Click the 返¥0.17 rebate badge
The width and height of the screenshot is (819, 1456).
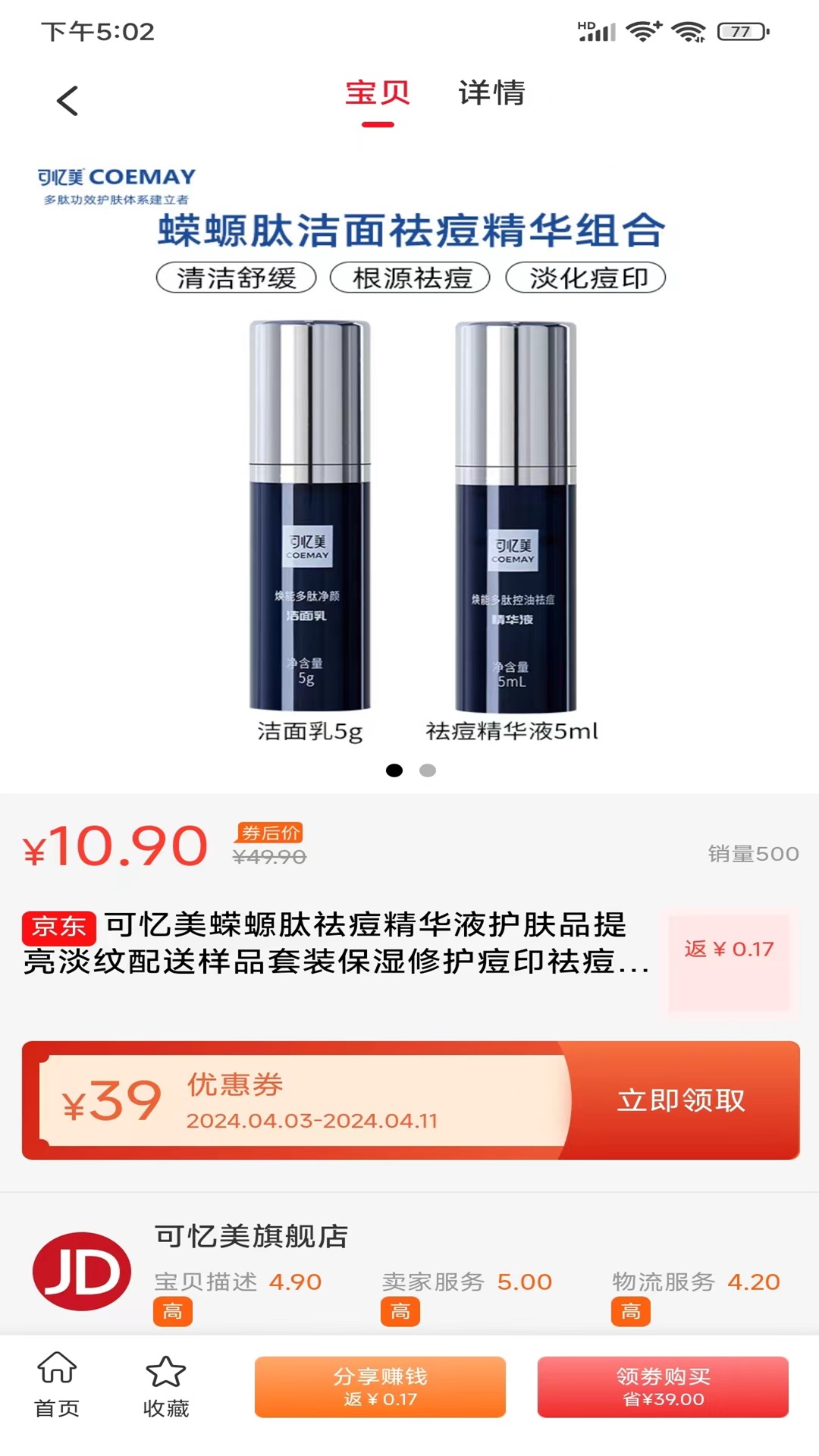(x=730, y=948)
